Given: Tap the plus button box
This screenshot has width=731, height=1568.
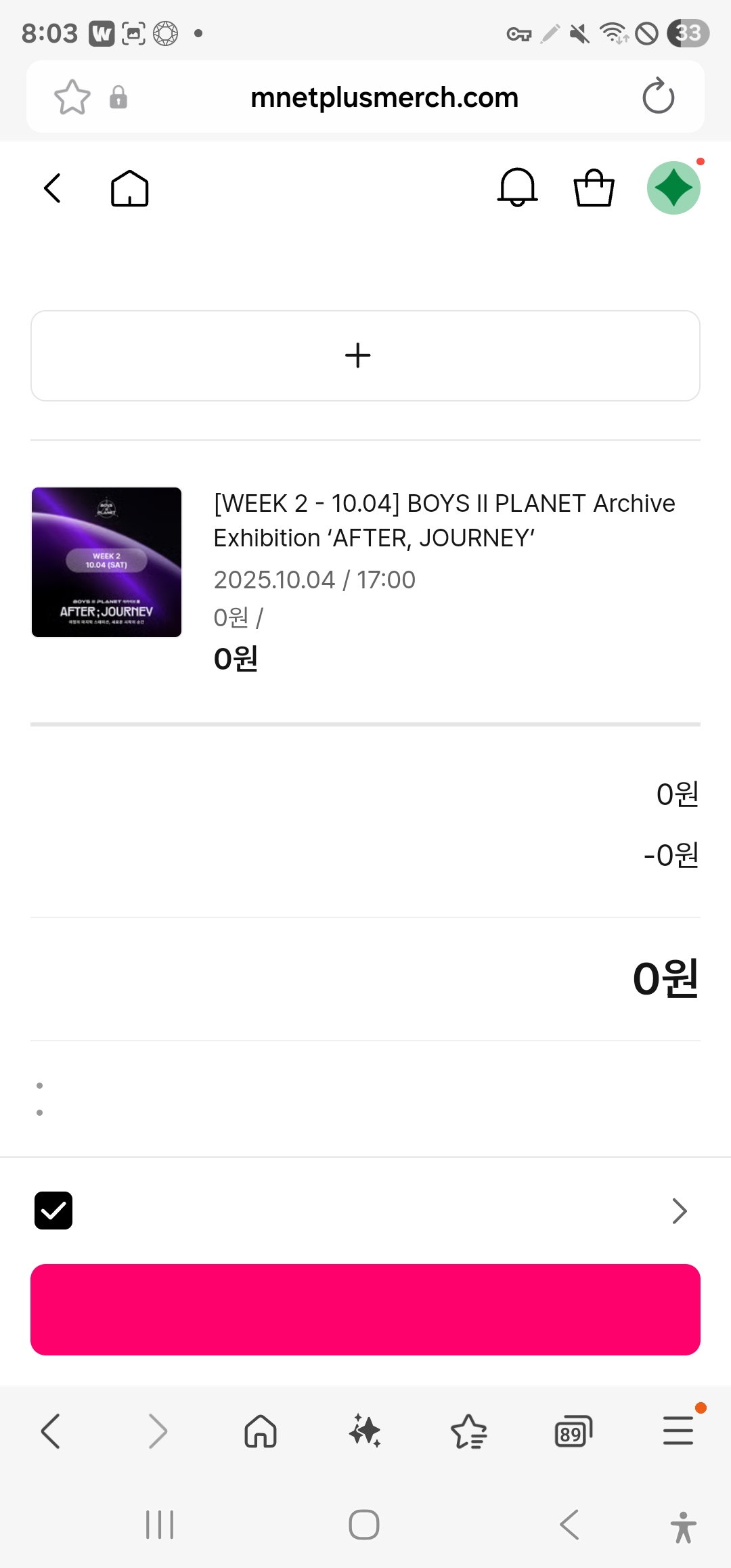Looking at the screenshot, I should tap(365, 355).
